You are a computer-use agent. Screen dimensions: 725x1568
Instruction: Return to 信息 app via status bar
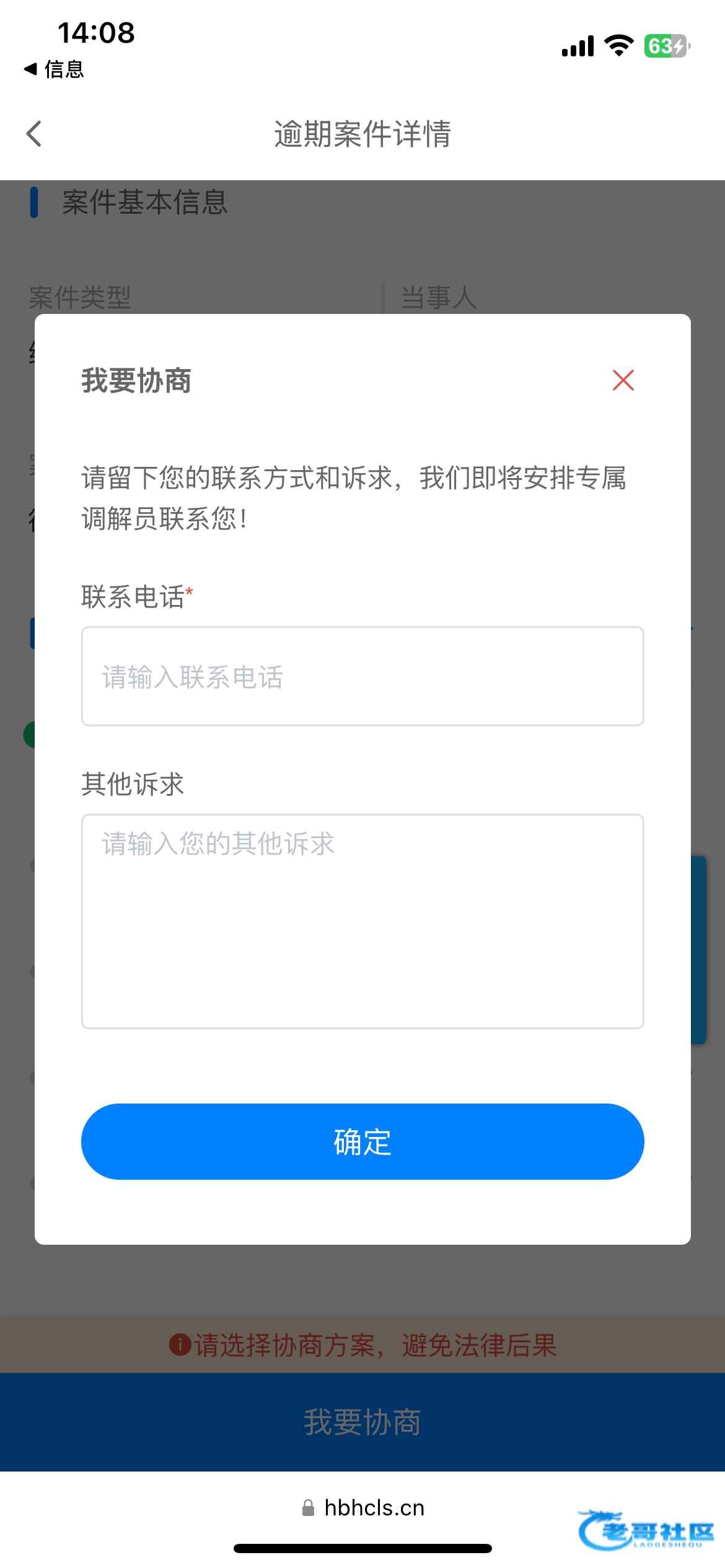(x=55, y=69)
